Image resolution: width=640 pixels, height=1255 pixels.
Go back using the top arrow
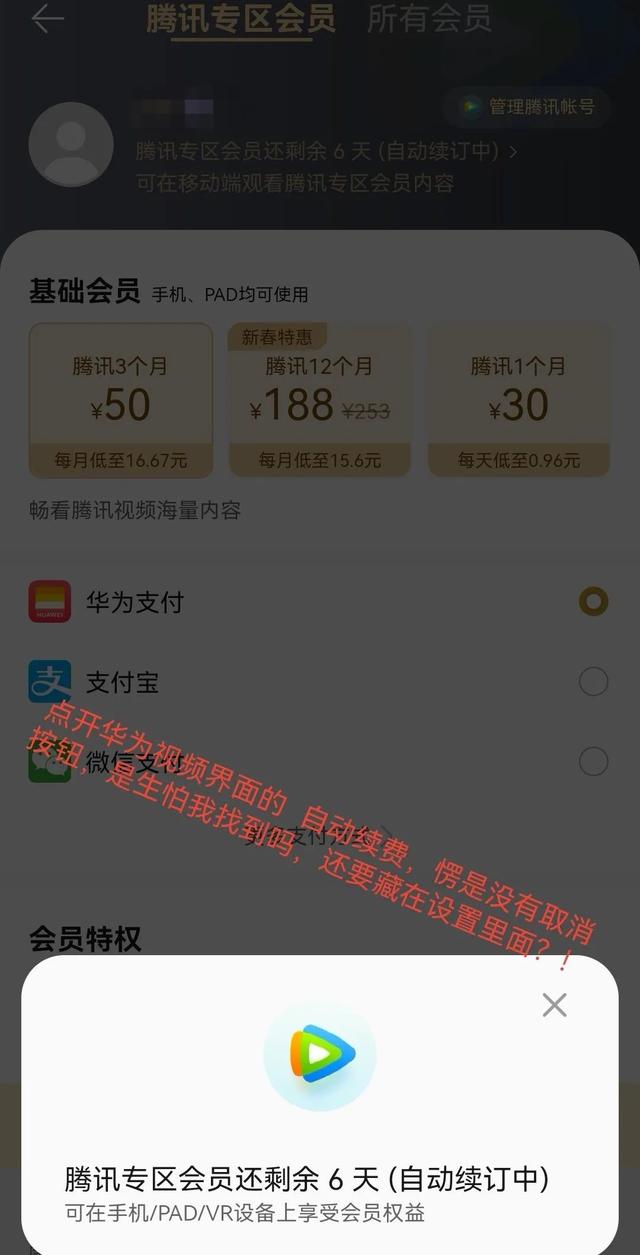coord(47,19)
